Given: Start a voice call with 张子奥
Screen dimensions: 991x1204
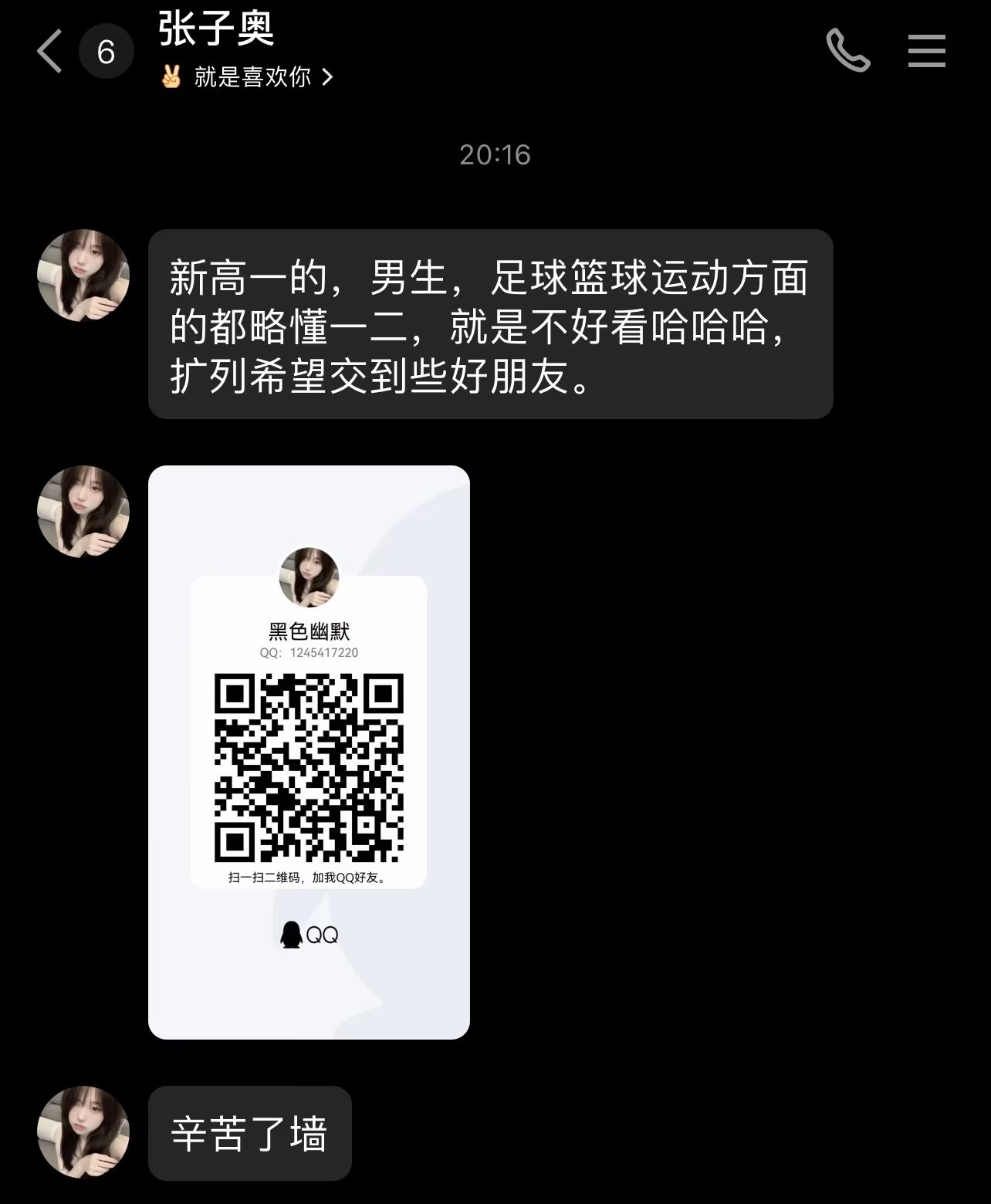Looking at the screenshot, I should [x=847, y=51].
